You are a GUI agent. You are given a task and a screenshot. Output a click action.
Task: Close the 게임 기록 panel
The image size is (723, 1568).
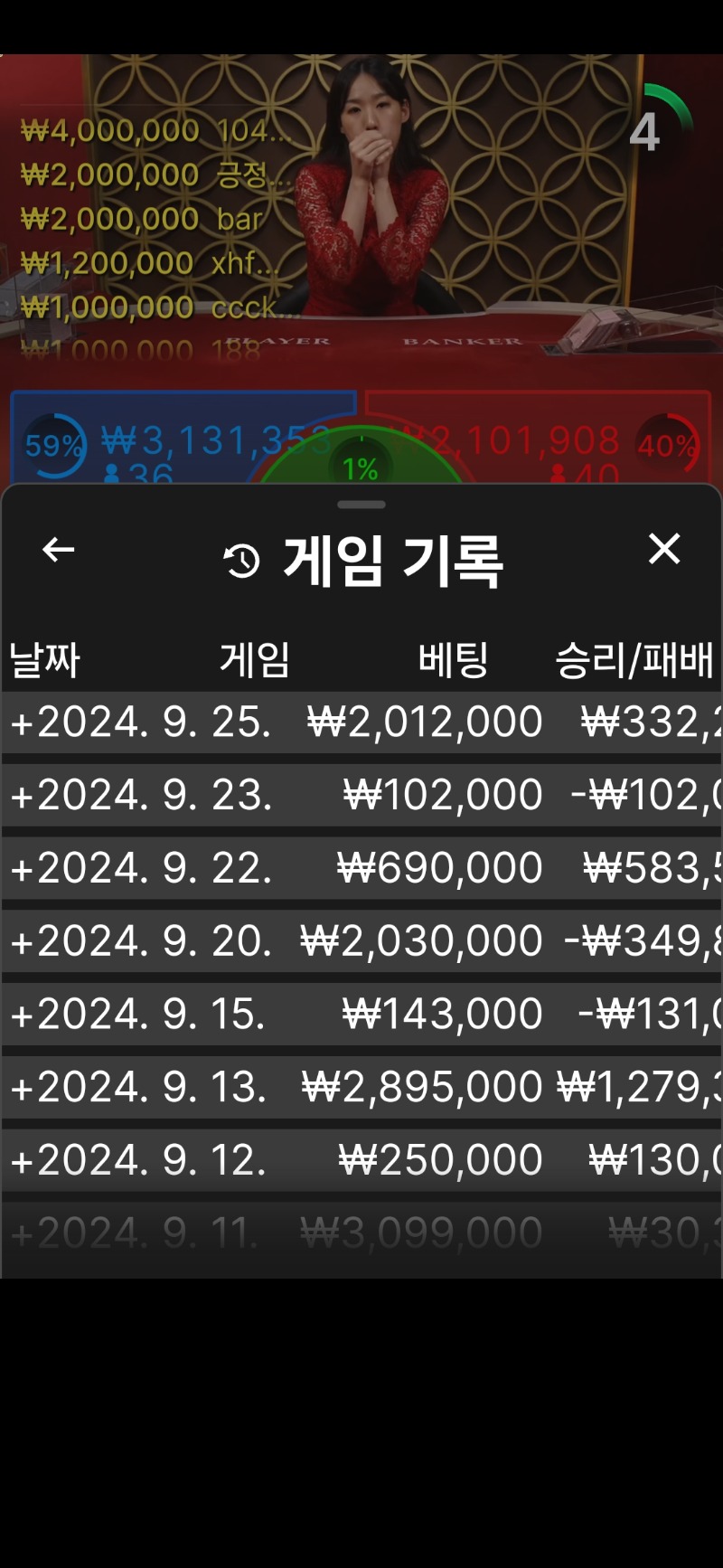tap(664, 549)
